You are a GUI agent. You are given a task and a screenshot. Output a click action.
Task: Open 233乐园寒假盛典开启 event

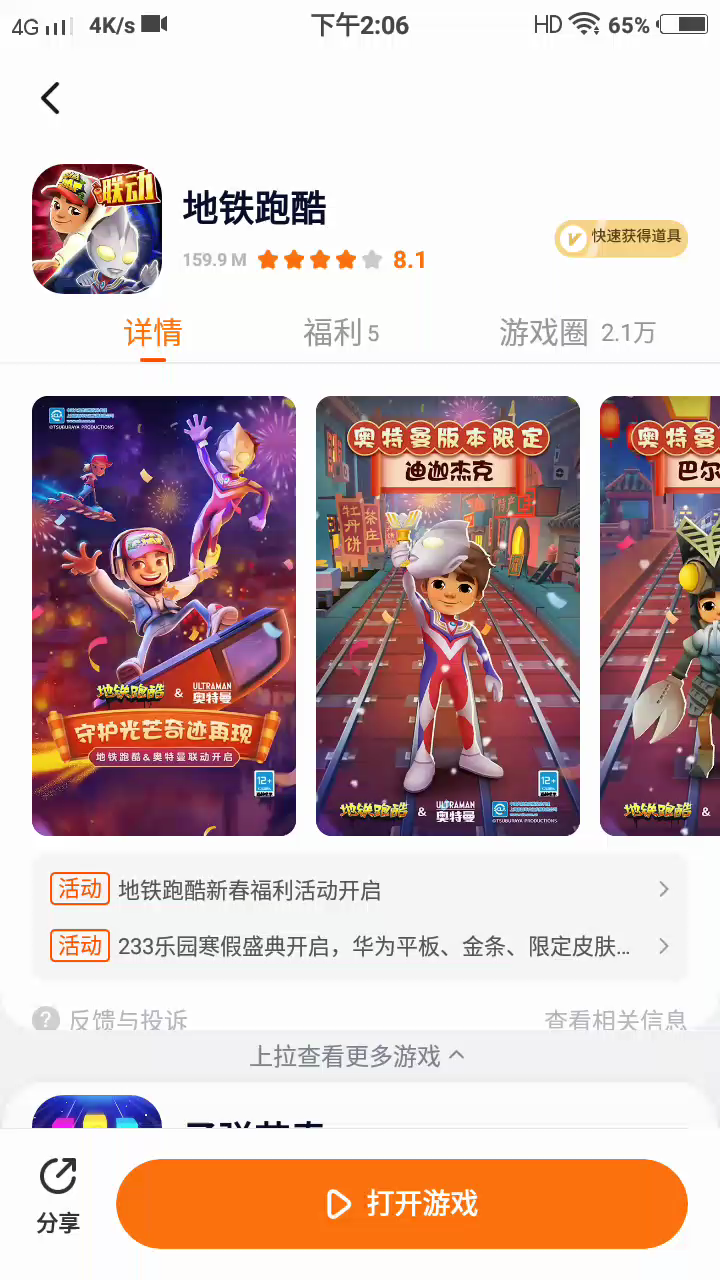click(360, 946)
